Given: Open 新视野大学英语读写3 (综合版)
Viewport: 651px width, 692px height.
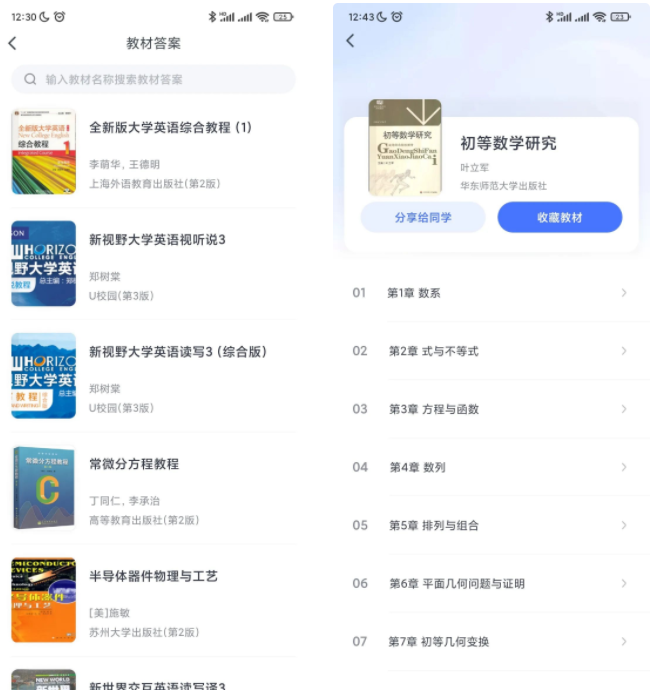Looking at the screenshot, I should coord(178,352).
